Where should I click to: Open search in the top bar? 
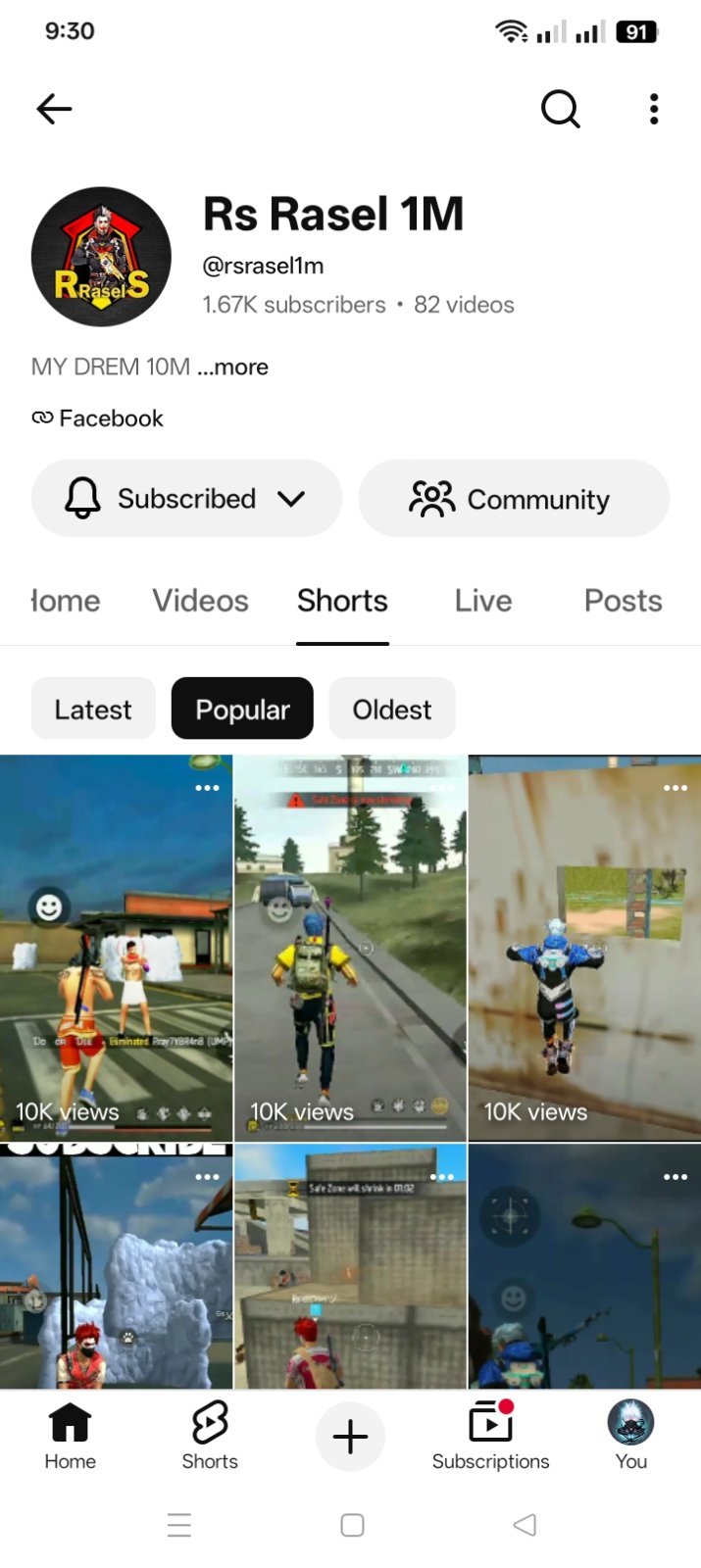point(561,109)
